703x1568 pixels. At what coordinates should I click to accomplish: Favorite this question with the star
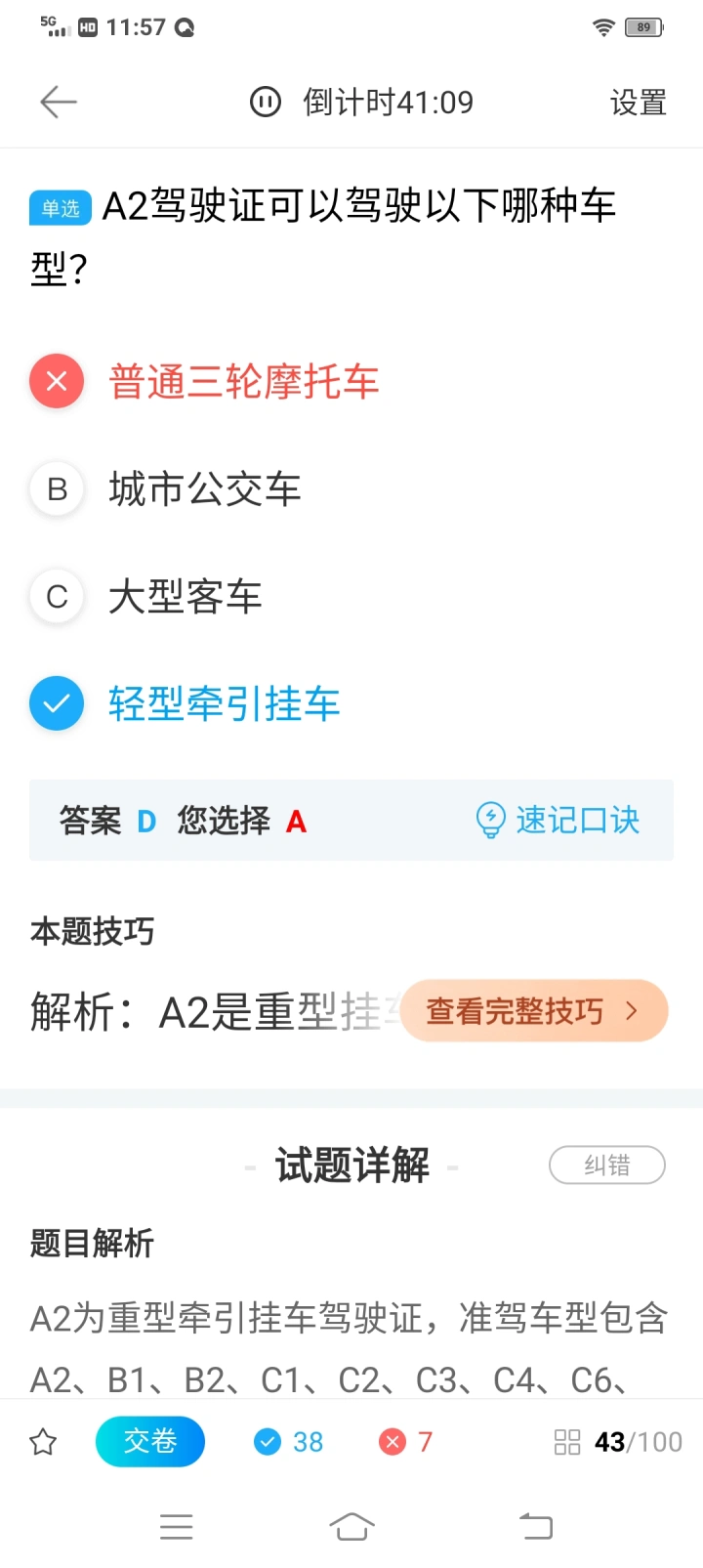click(43, 1442)
